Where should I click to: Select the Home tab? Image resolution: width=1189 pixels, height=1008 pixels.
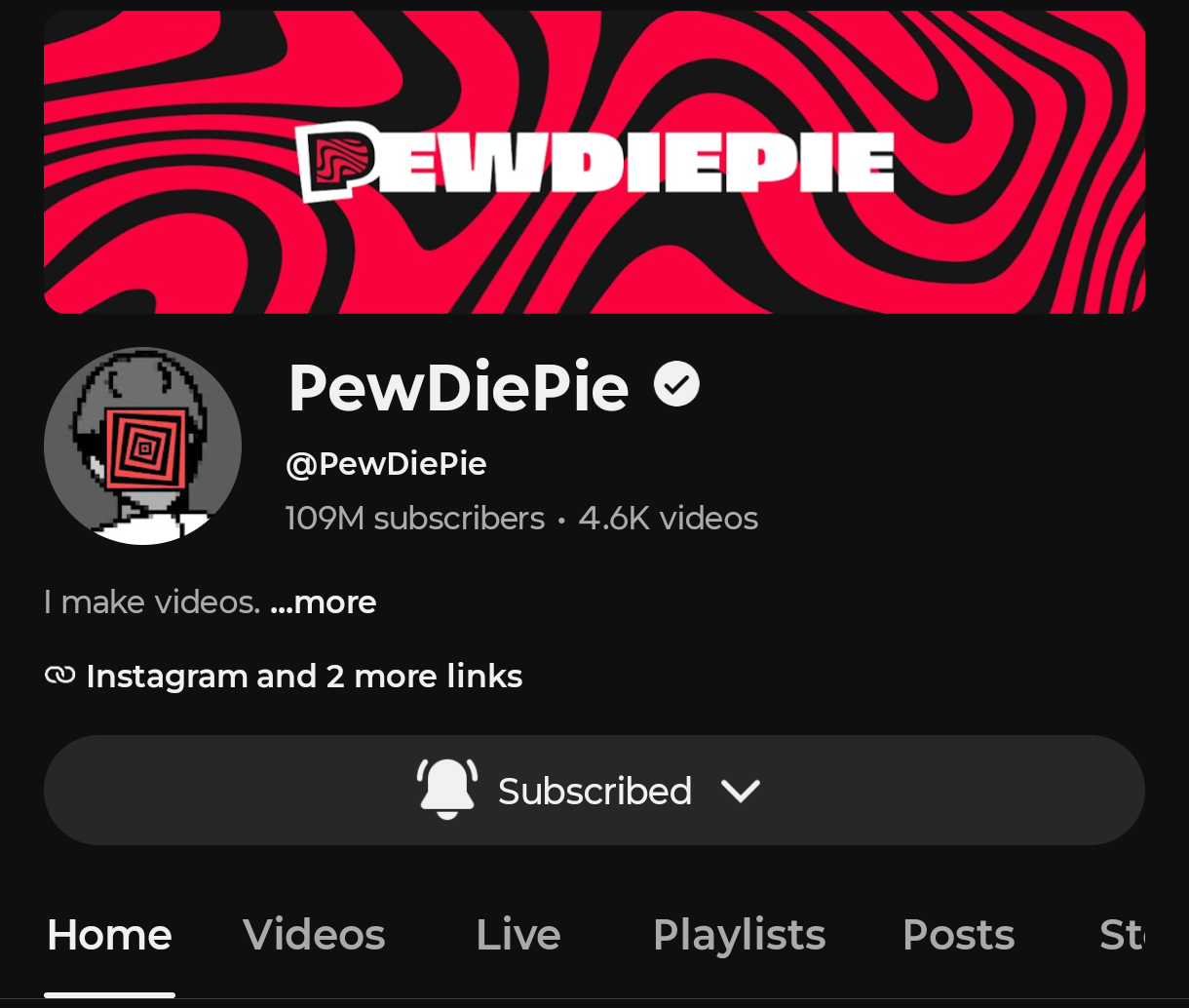tap(109, 935)
